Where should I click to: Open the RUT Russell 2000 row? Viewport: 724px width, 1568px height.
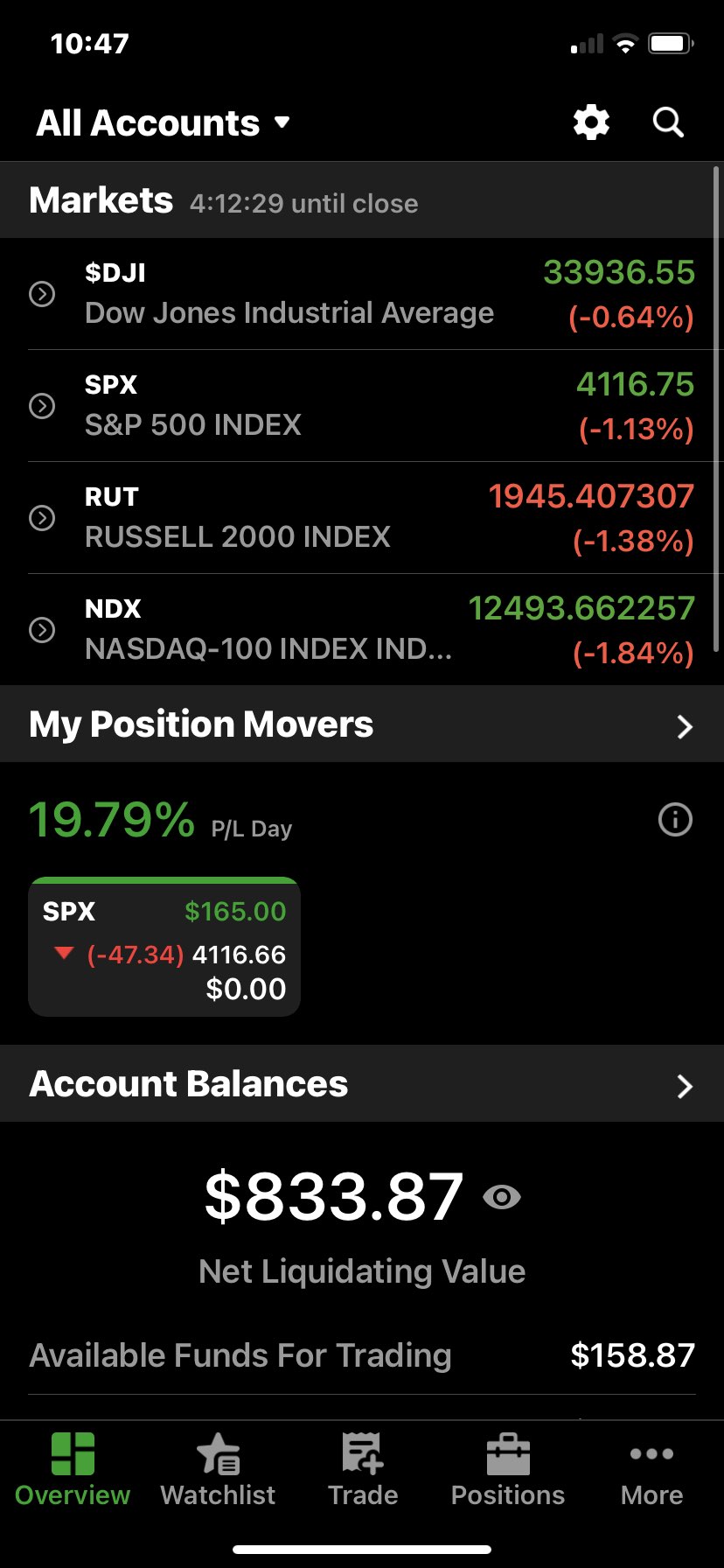[x=362, y=518]
